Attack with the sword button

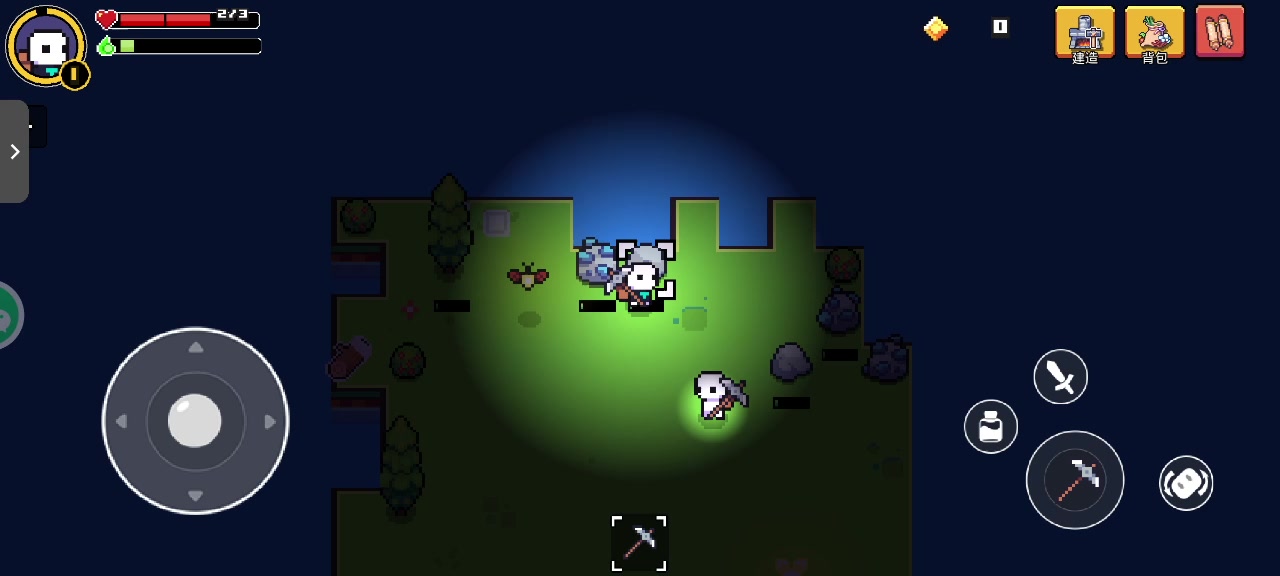point(1060,377)
